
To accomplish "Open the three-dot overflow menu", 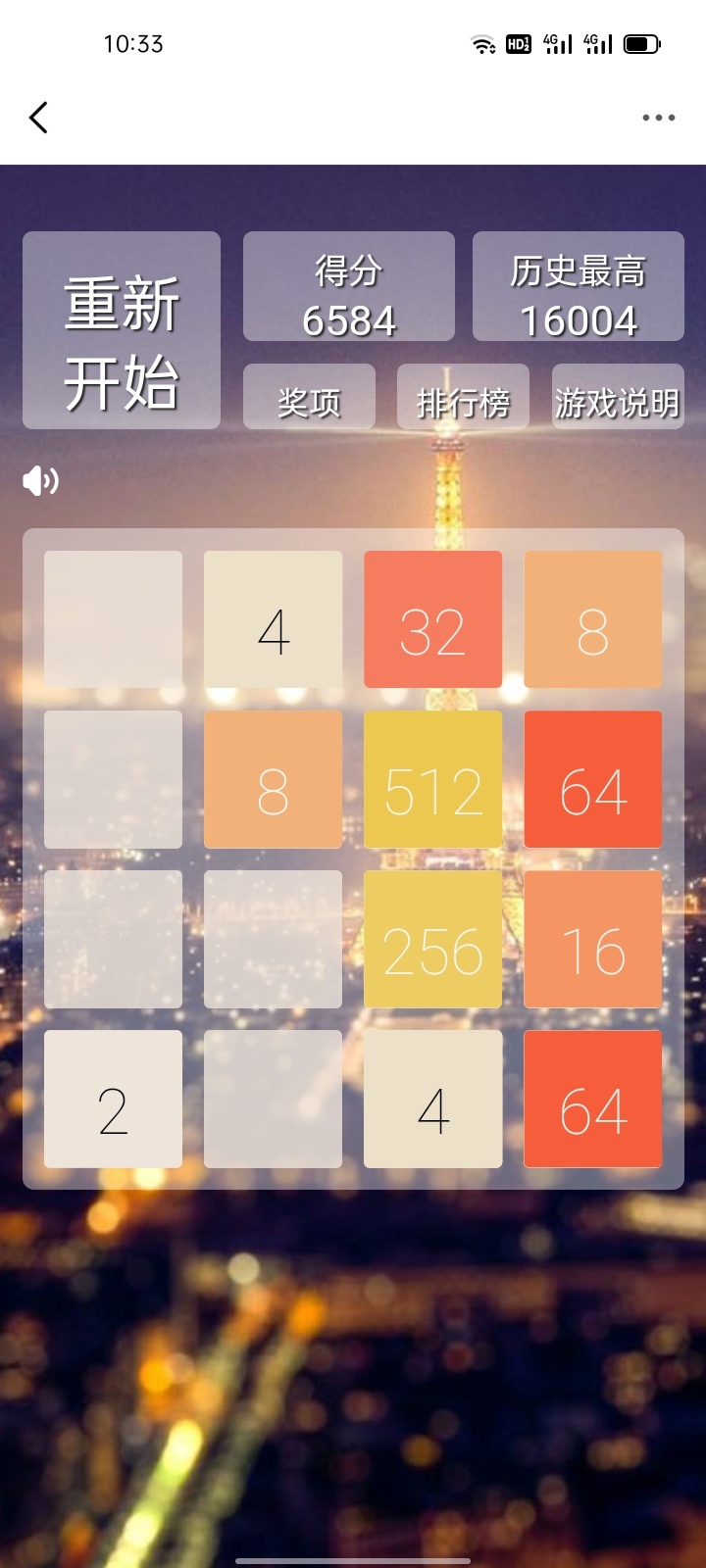I will [658, 118].
